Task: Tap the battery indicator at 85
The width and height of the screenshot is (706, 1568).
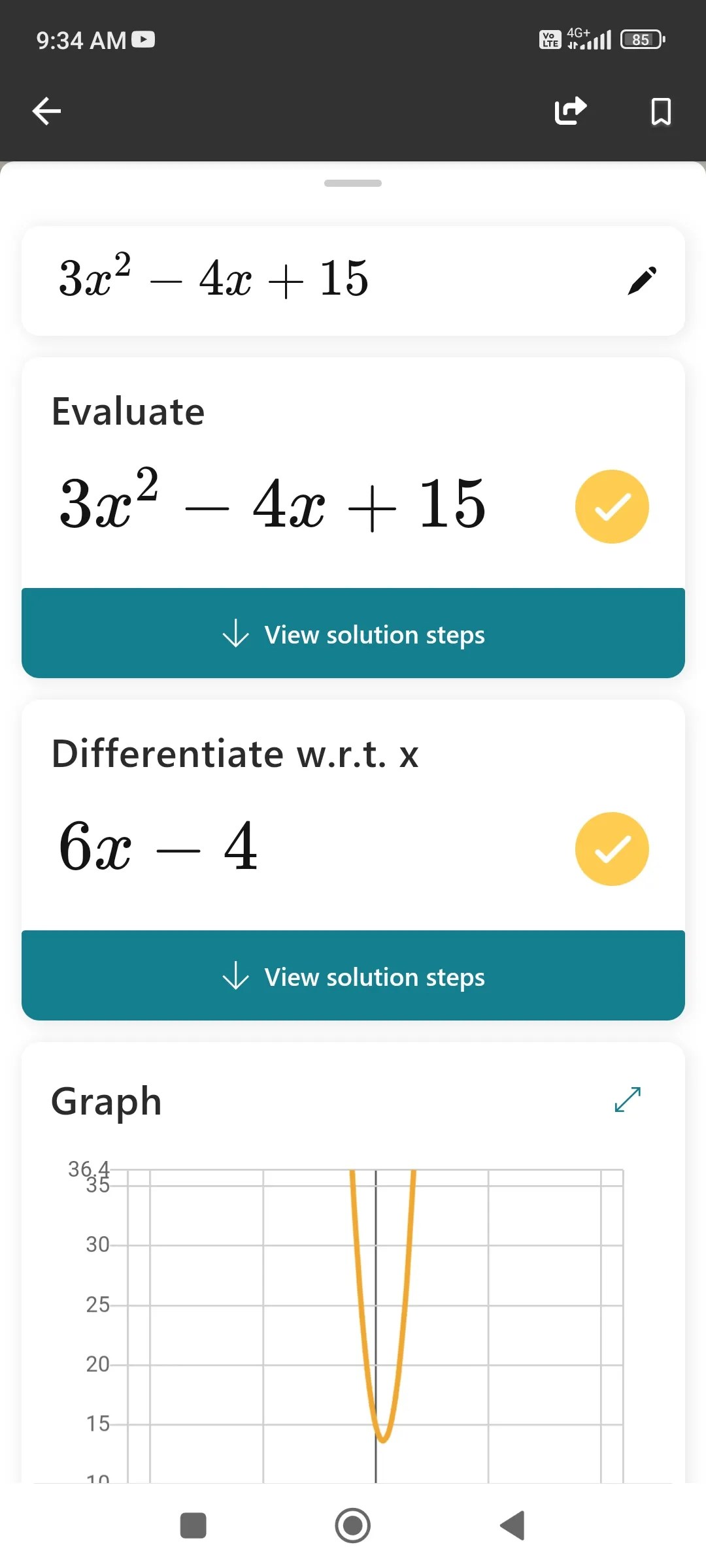Action: pyautogui.click(x=639, y=40)
